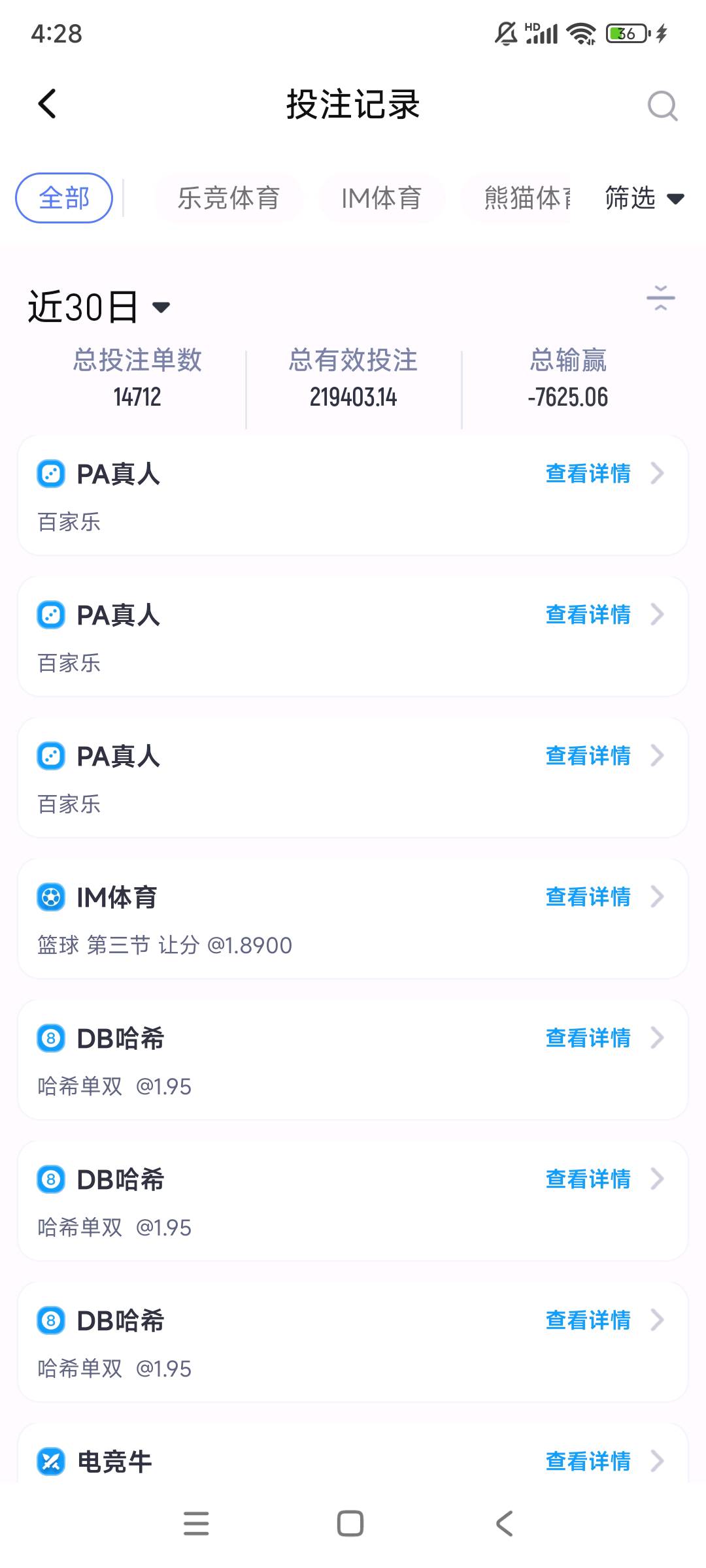The image size is (706, 1568).
Task: Switch on the IM体育 filter
Action: point(381,199)
